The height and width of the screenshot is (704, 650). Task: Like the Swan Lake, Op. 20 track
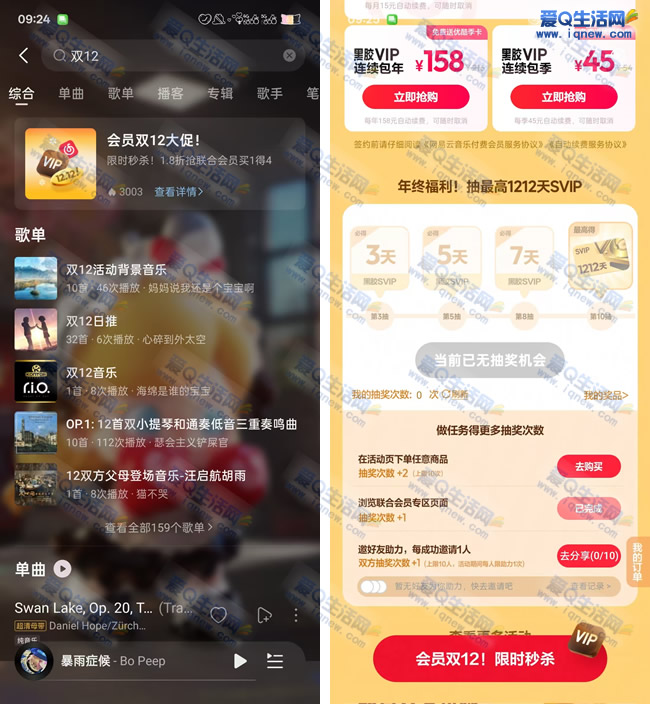click(x=218, y=615)
